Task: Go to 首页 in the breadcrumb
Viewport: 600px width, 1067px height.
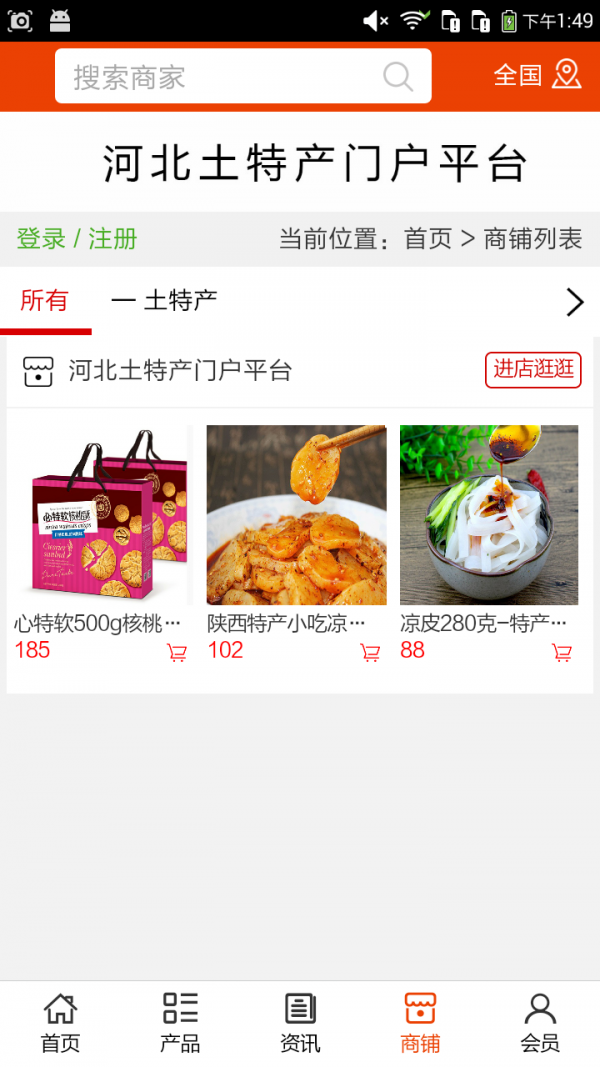Action: pos(428,239)
